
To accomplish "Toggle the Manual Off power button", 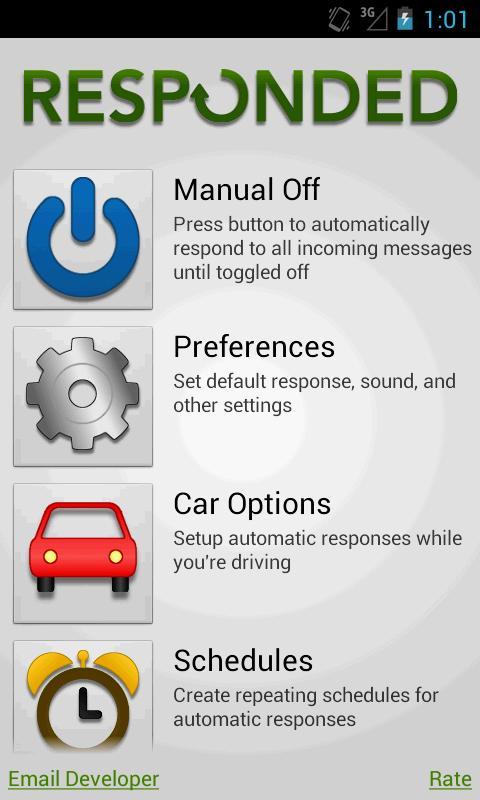I will [83, 239].
